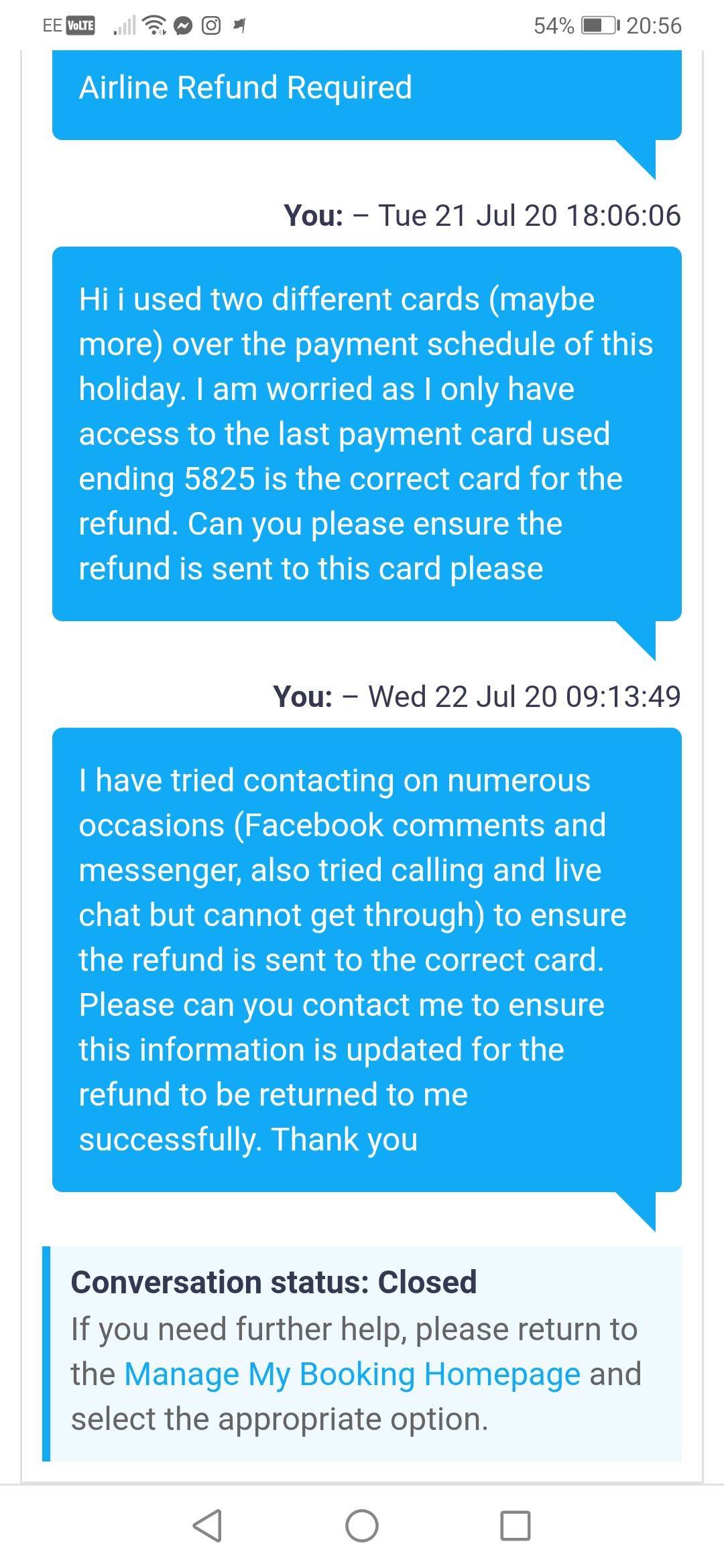Viewport: 724px width, 1568px height.
Task: Open the recent apps overview
Action: pyautogui.click(x=516, y=1526)
